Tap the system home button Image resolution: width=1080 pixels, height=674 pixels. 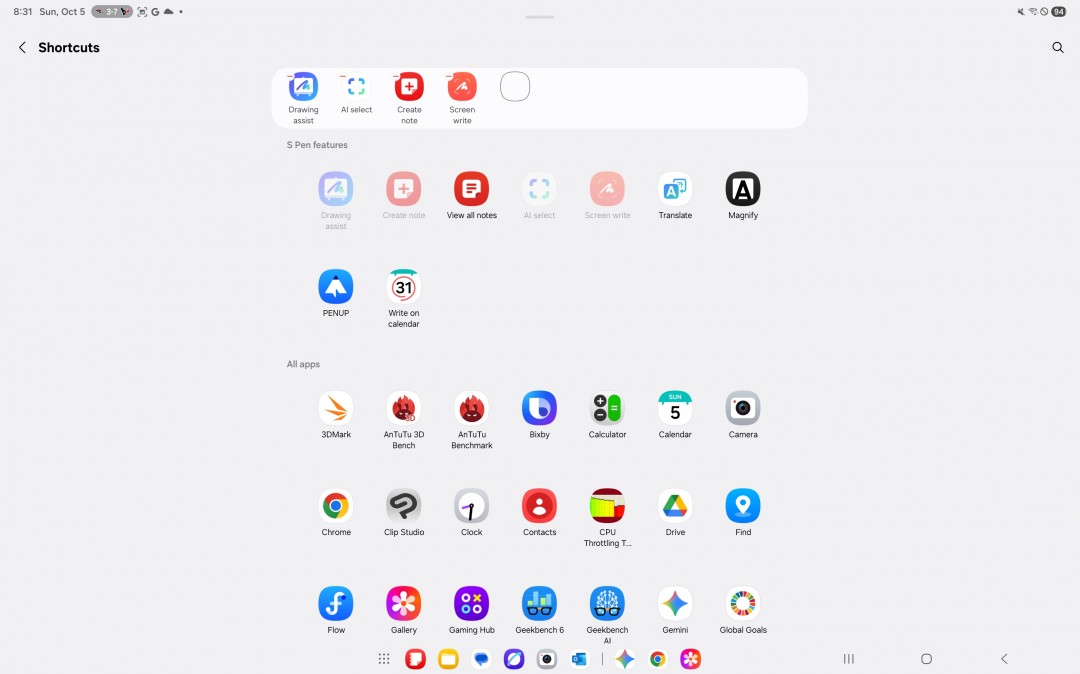tap(926, 659)
